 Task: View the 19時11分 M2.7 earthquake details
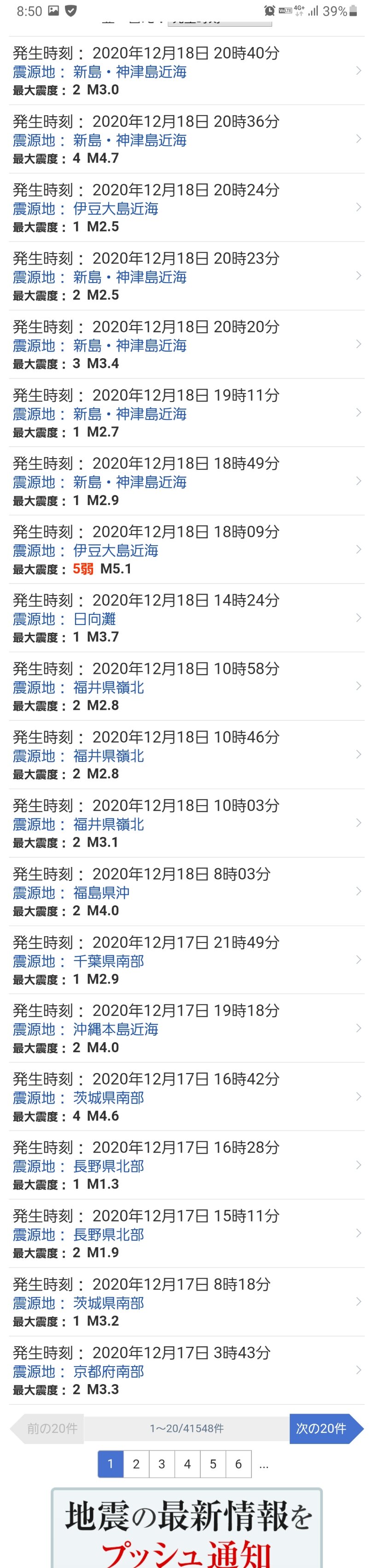point(182,414)
